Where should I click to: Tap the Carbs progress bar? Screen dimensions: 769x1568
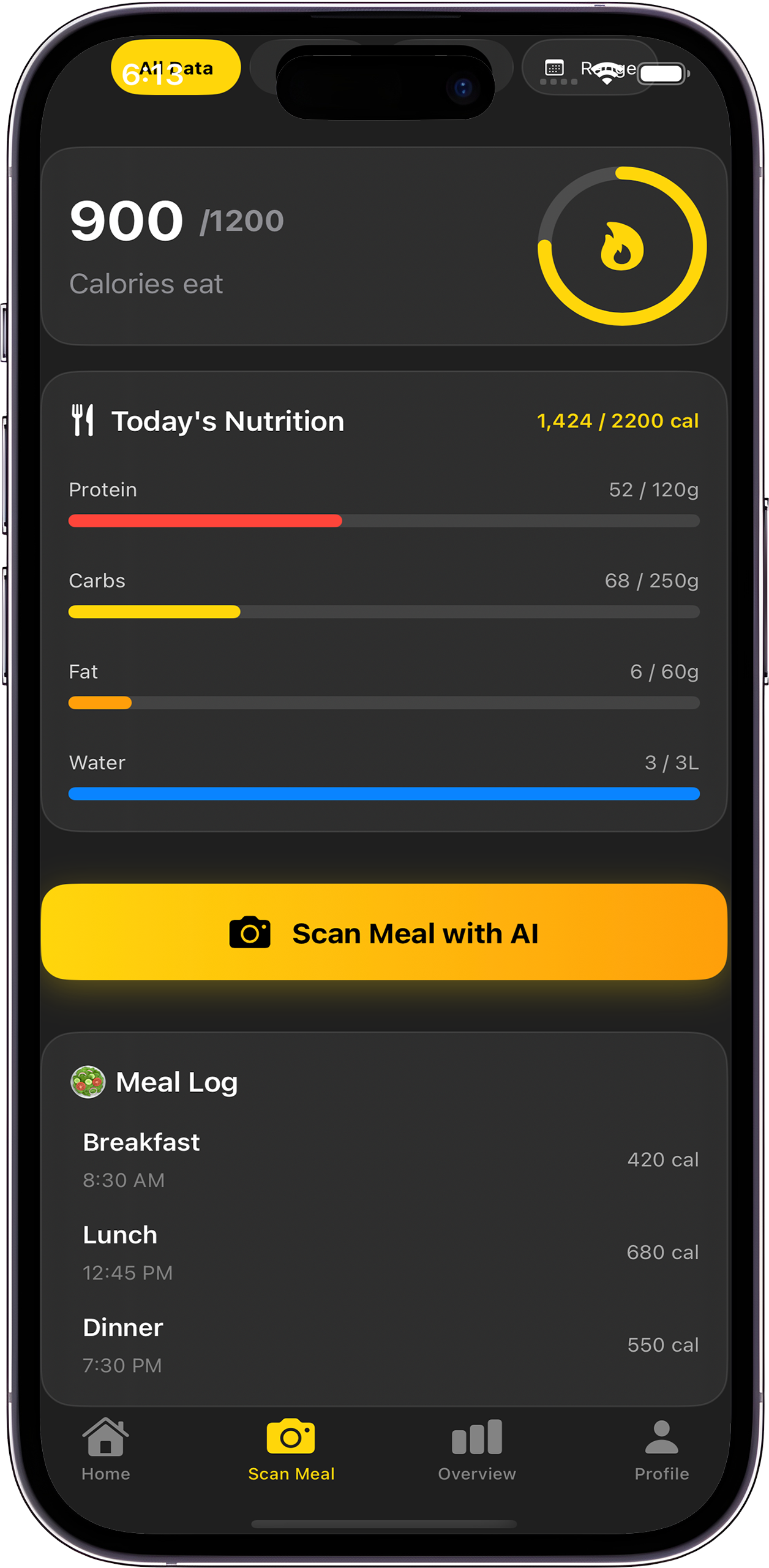click(384, 612)
